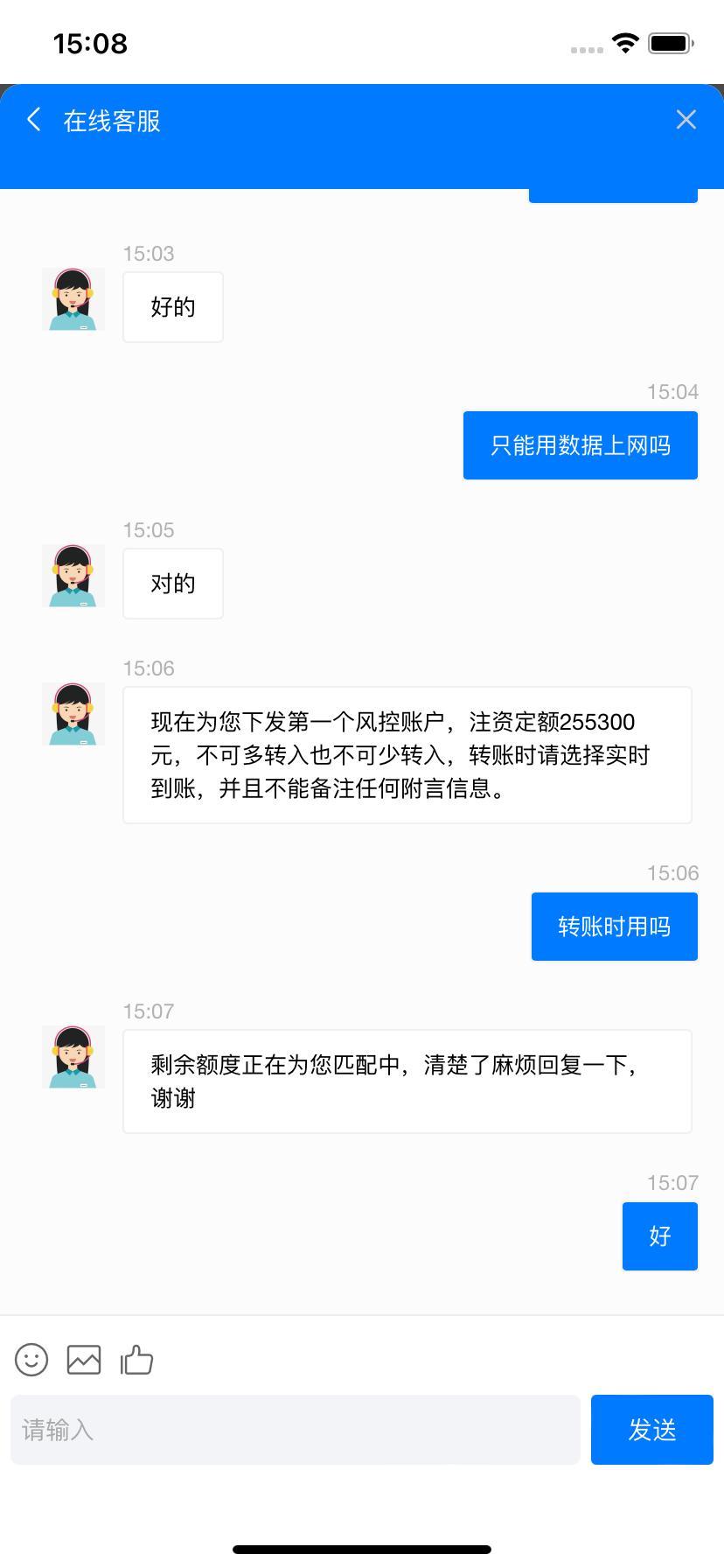Focus the 请输入 message field
The image size is (724, 1568).
296,1430
